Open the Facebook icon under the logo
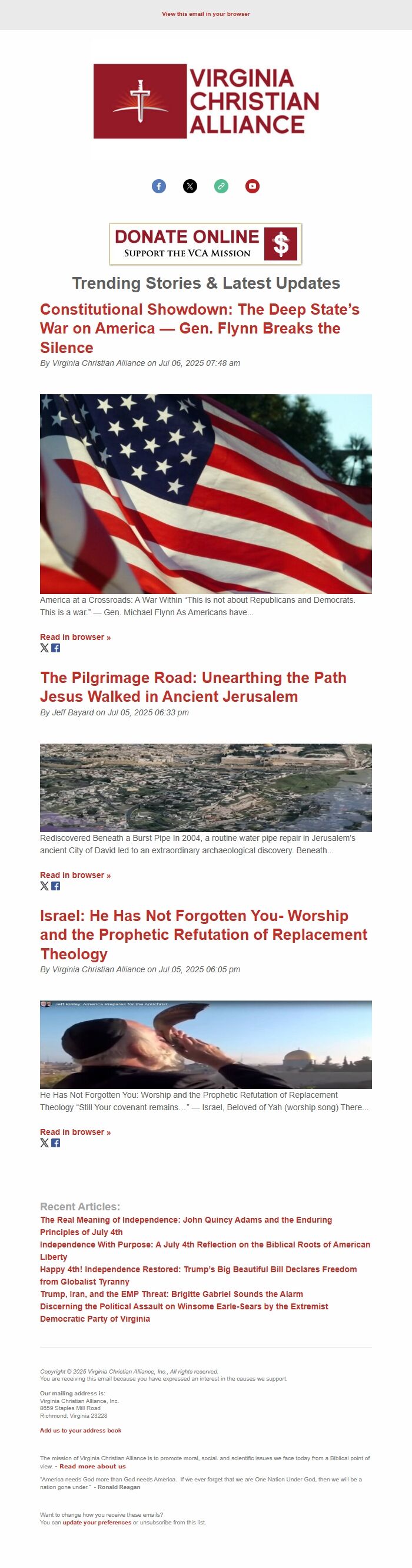This screenshot has height=1568, width=412. pyautogui.click(x=158, y=186)
